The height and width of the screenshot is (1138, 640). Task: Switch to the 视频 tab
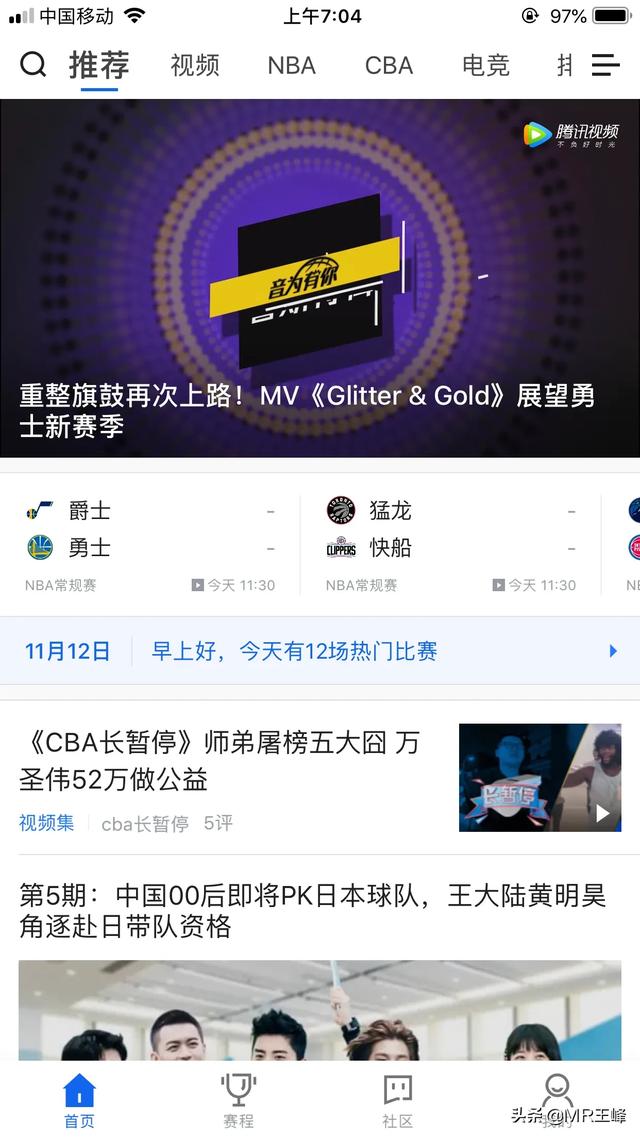195,66
